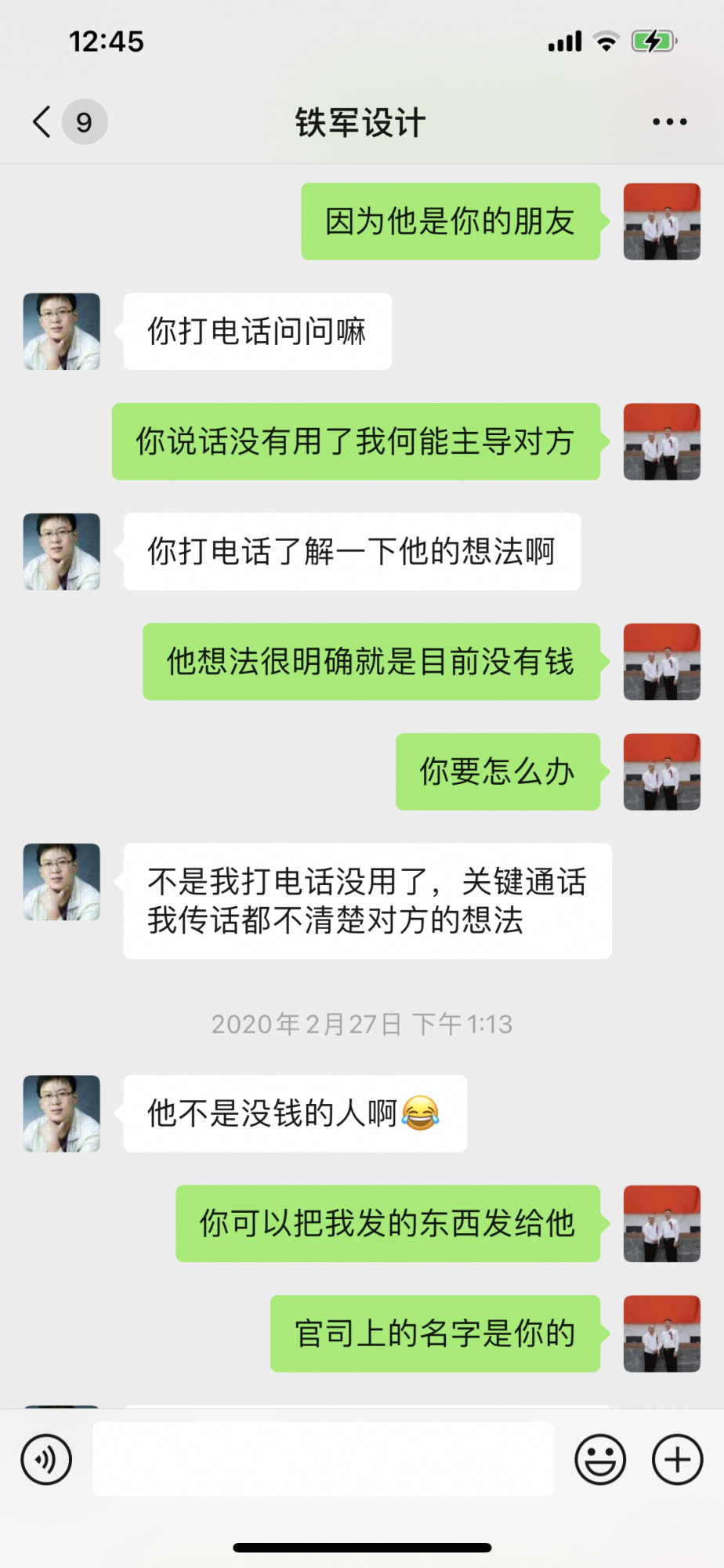This screenshot has width=724, height=1568.
Task: Go back to the chat list
Action: pyautogui.click(x=43, y=122)
